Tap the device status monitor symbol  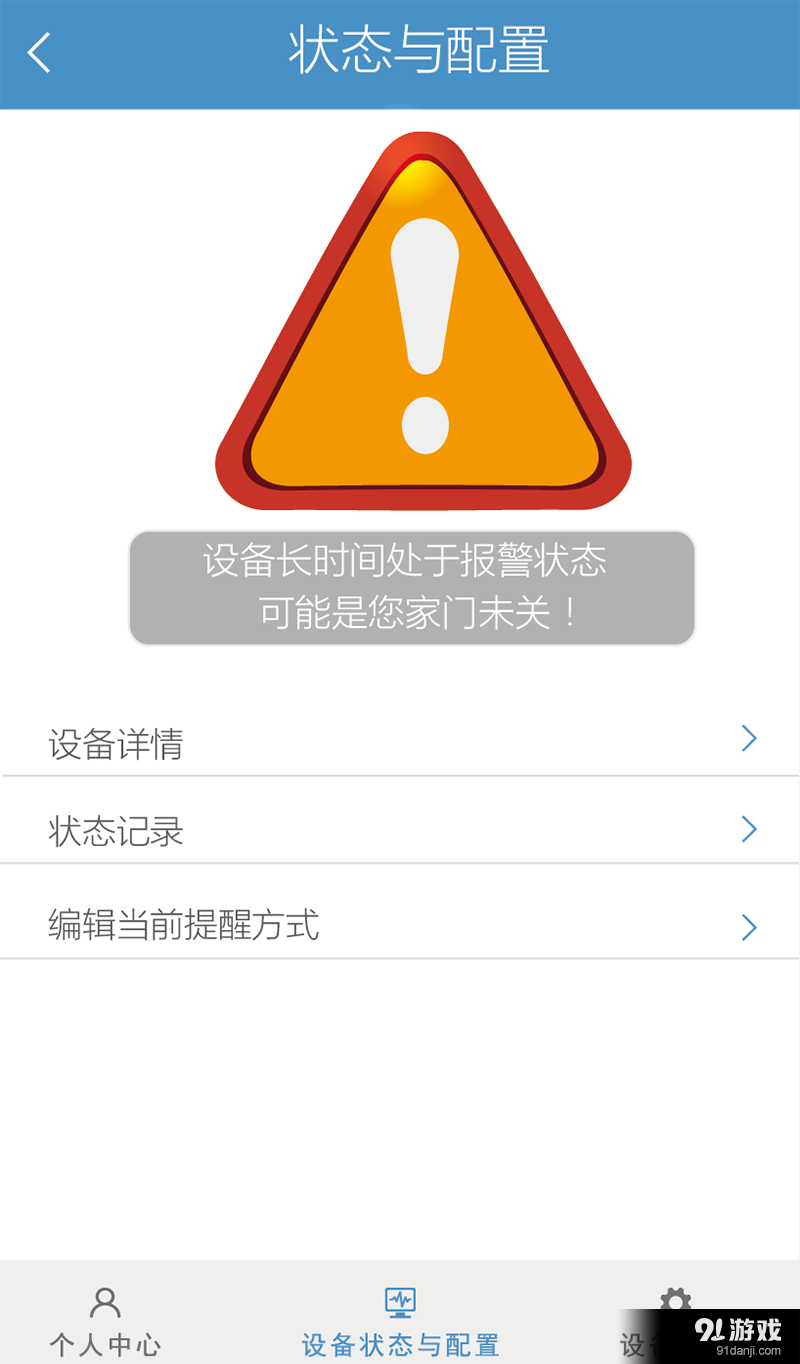coord(400,1303)
